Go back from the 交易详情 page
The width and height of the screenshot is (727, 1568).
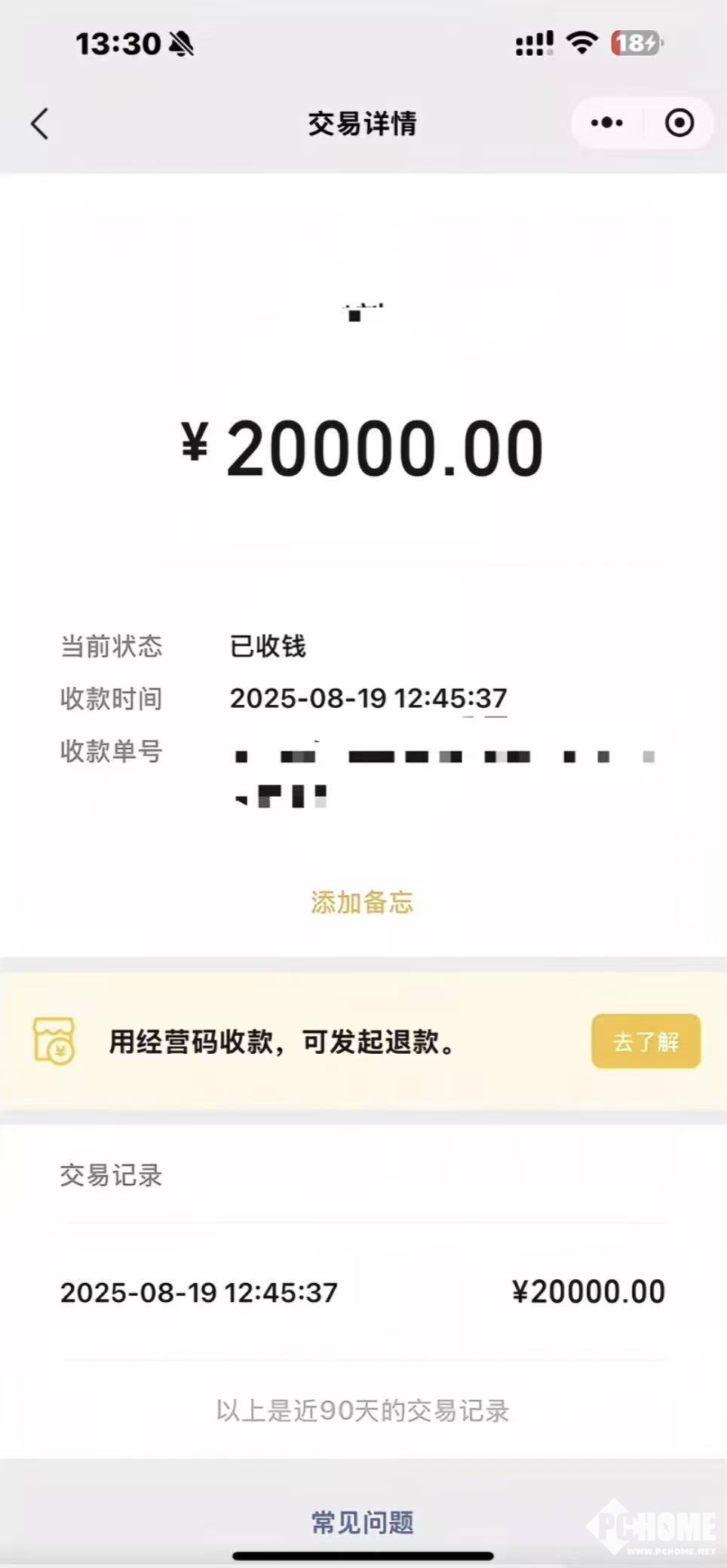coord(40,124)
